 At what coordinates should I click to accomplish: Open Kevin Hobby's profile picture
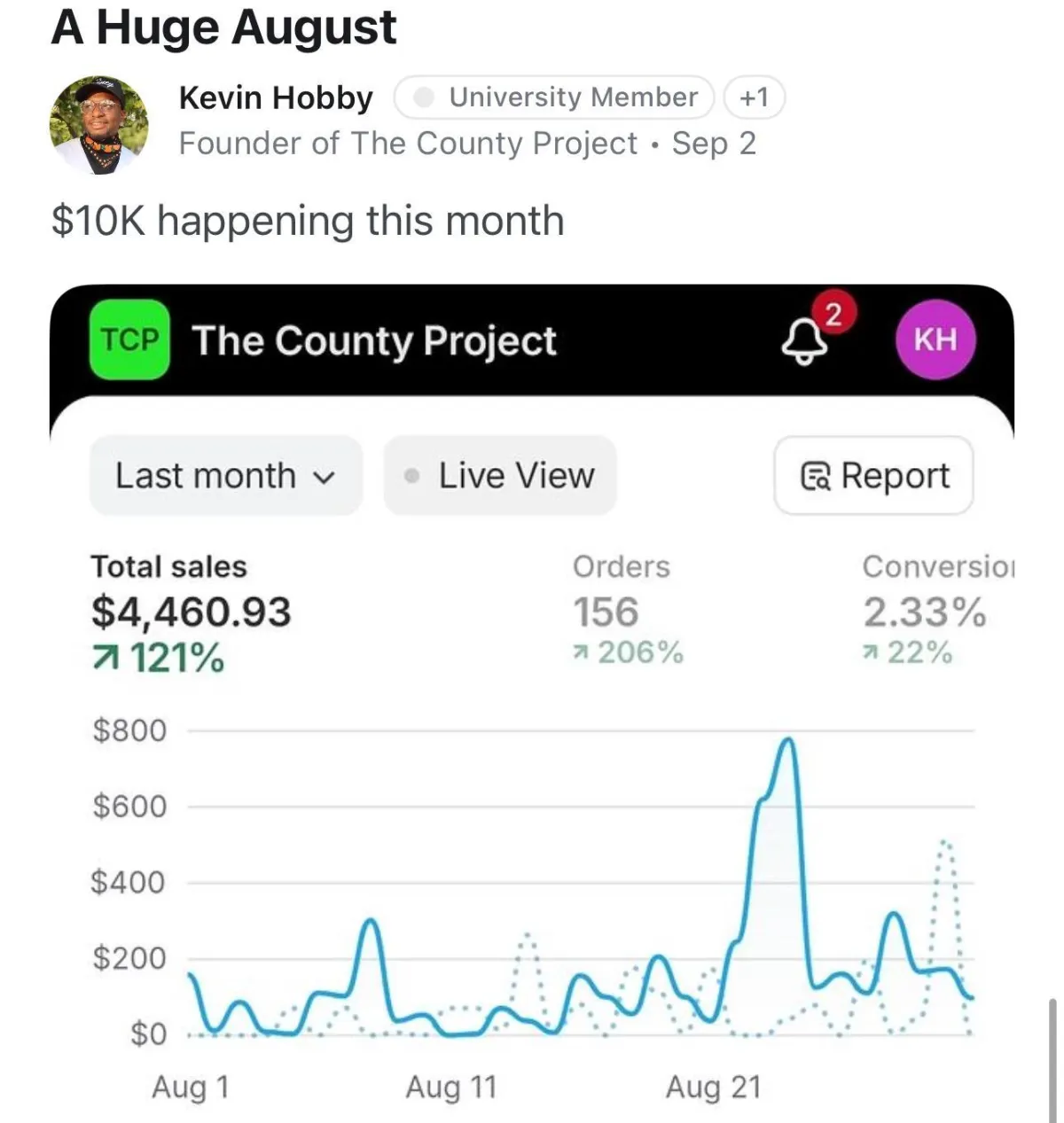pos(98,123)
